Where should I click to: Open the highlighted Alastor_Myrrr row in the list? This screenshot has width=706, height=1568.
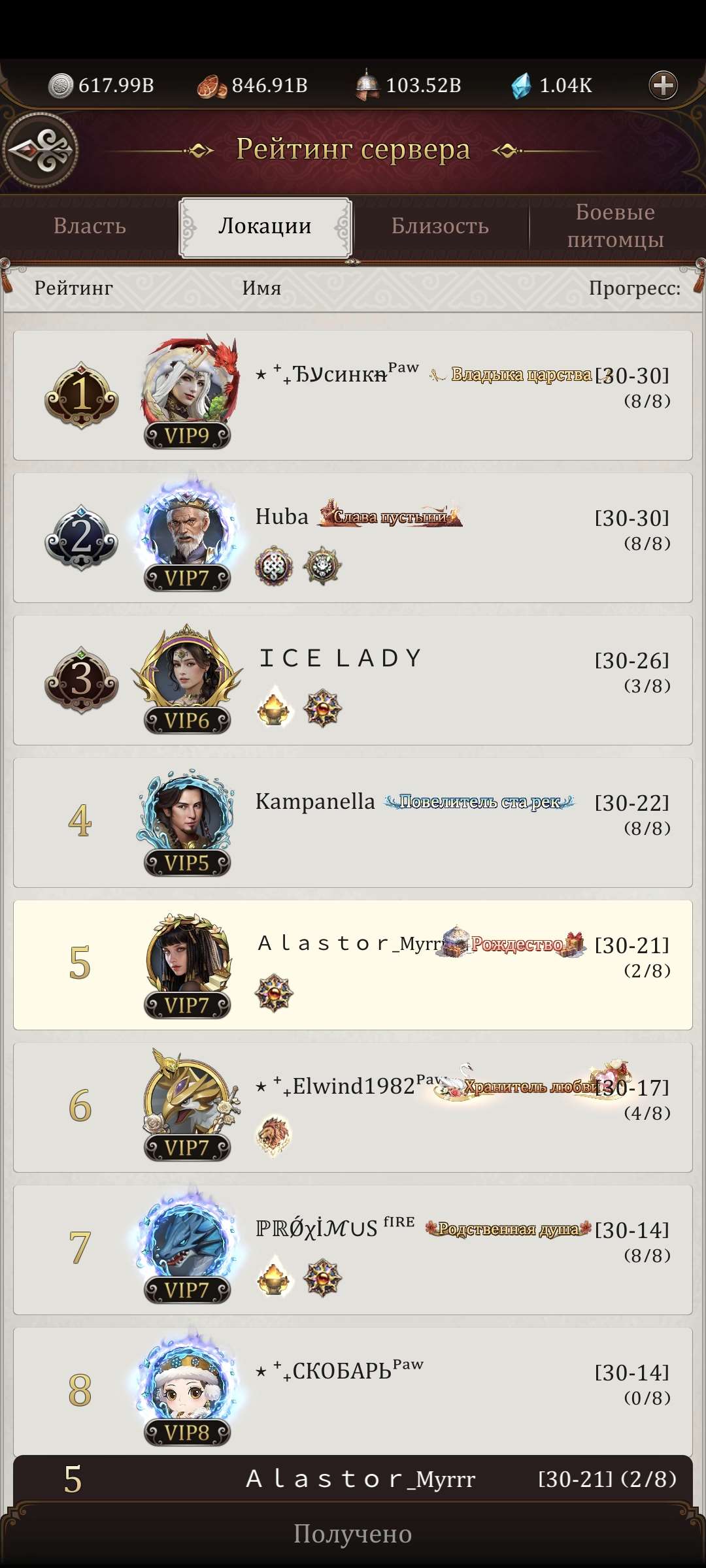click(353, 964)
